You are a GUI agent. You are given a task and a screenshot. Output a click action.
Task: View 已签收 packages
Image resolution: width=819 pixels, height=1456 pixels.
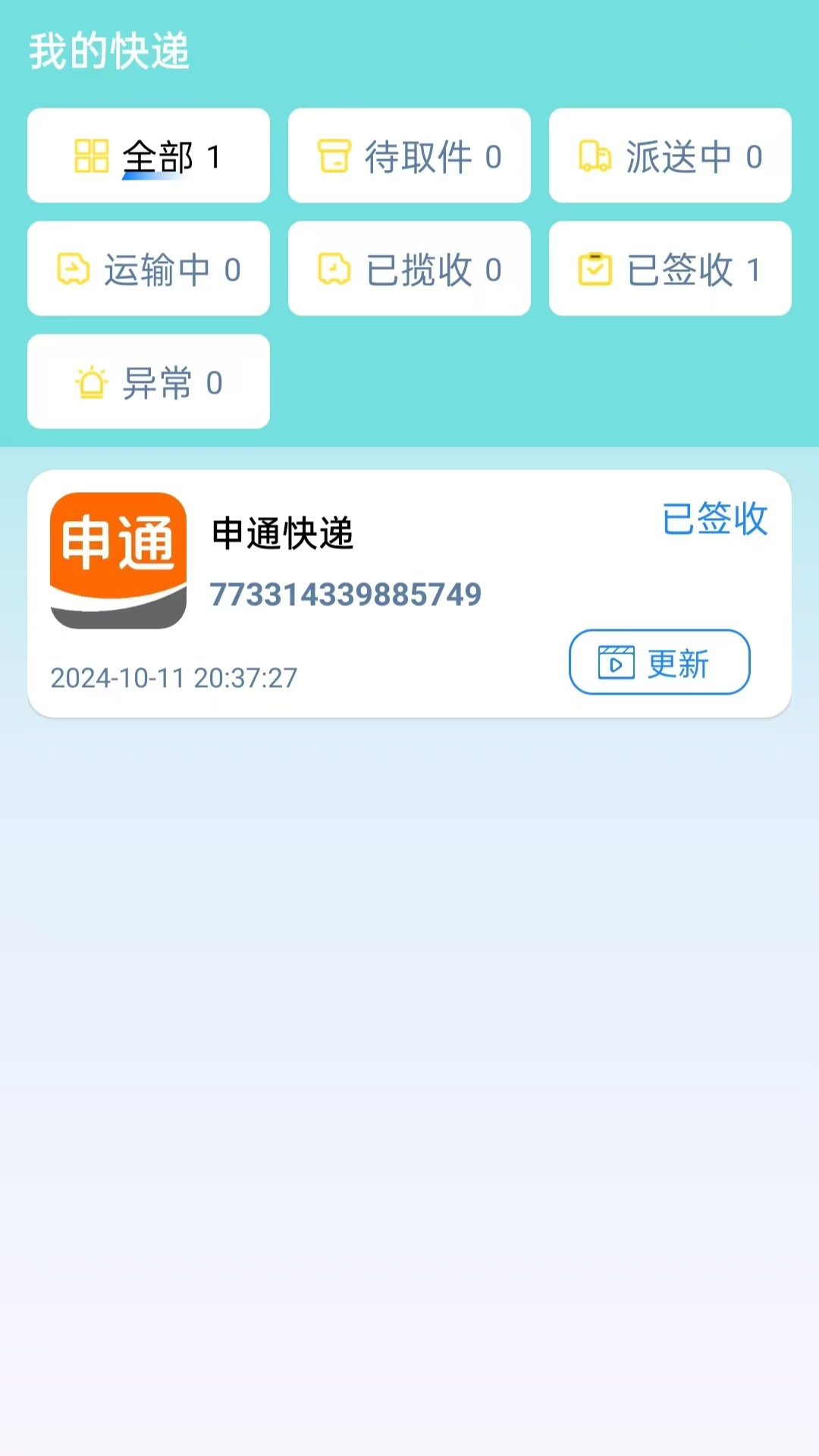tap(670, 268)
